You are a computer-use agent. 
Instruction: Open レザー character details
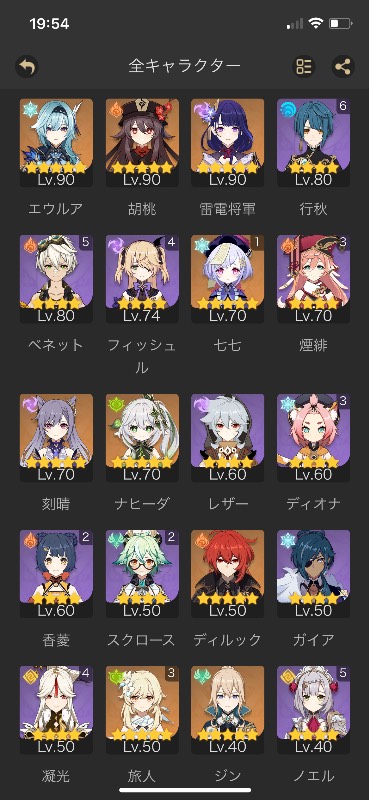(x=228, y=438)
